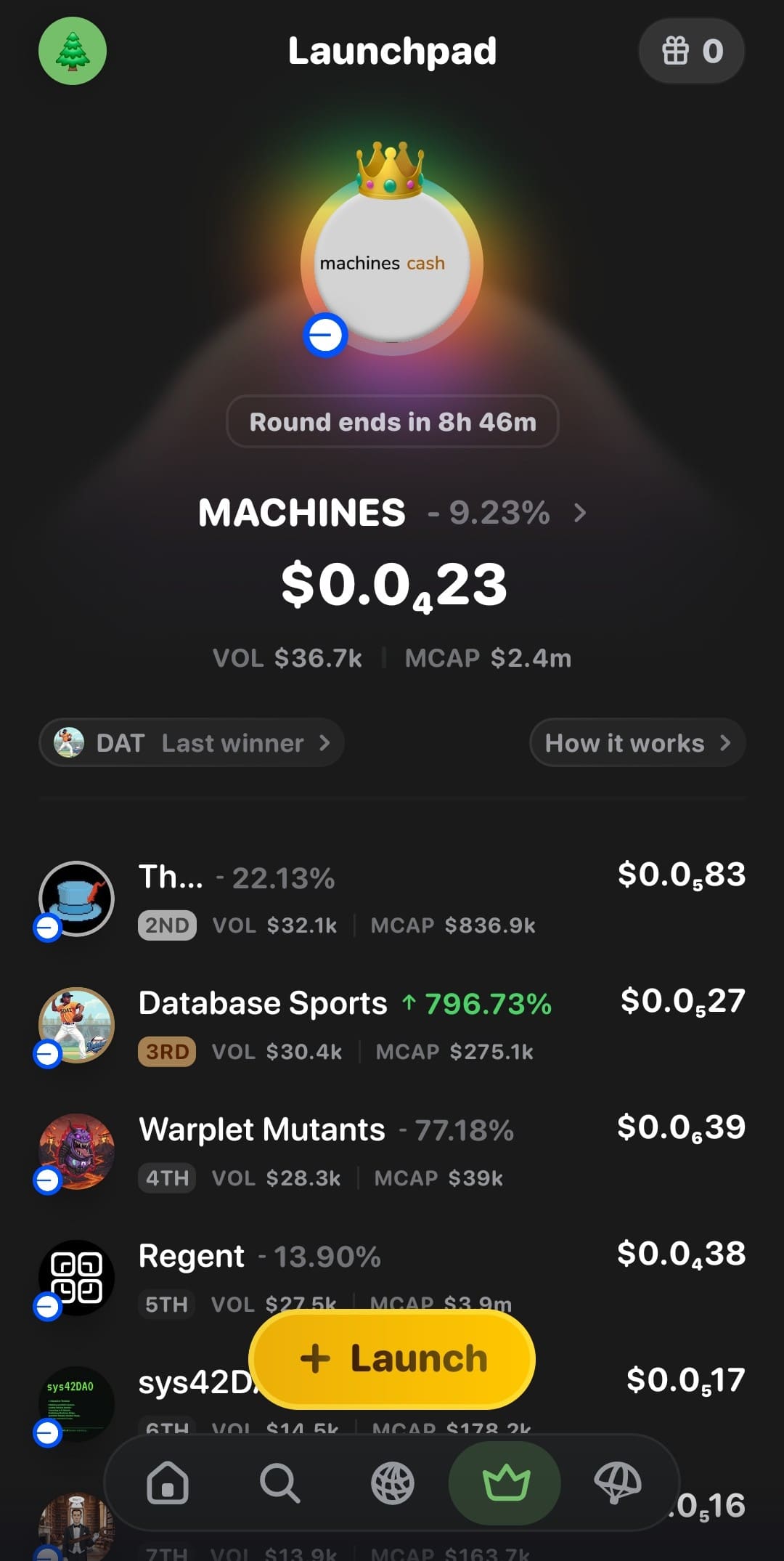
Task: Toggle the mute badge on machines cash token
Action: pos(325,335)
